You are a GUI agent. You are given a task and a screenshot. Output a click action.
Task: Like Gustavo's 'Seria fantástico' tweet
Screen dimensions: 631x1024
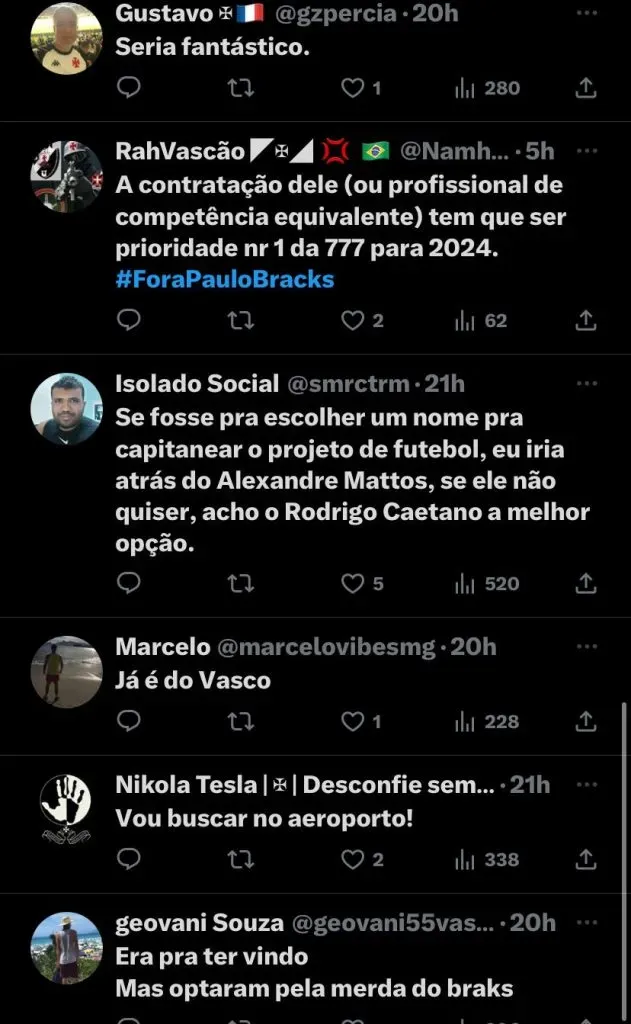pos(352,88)
